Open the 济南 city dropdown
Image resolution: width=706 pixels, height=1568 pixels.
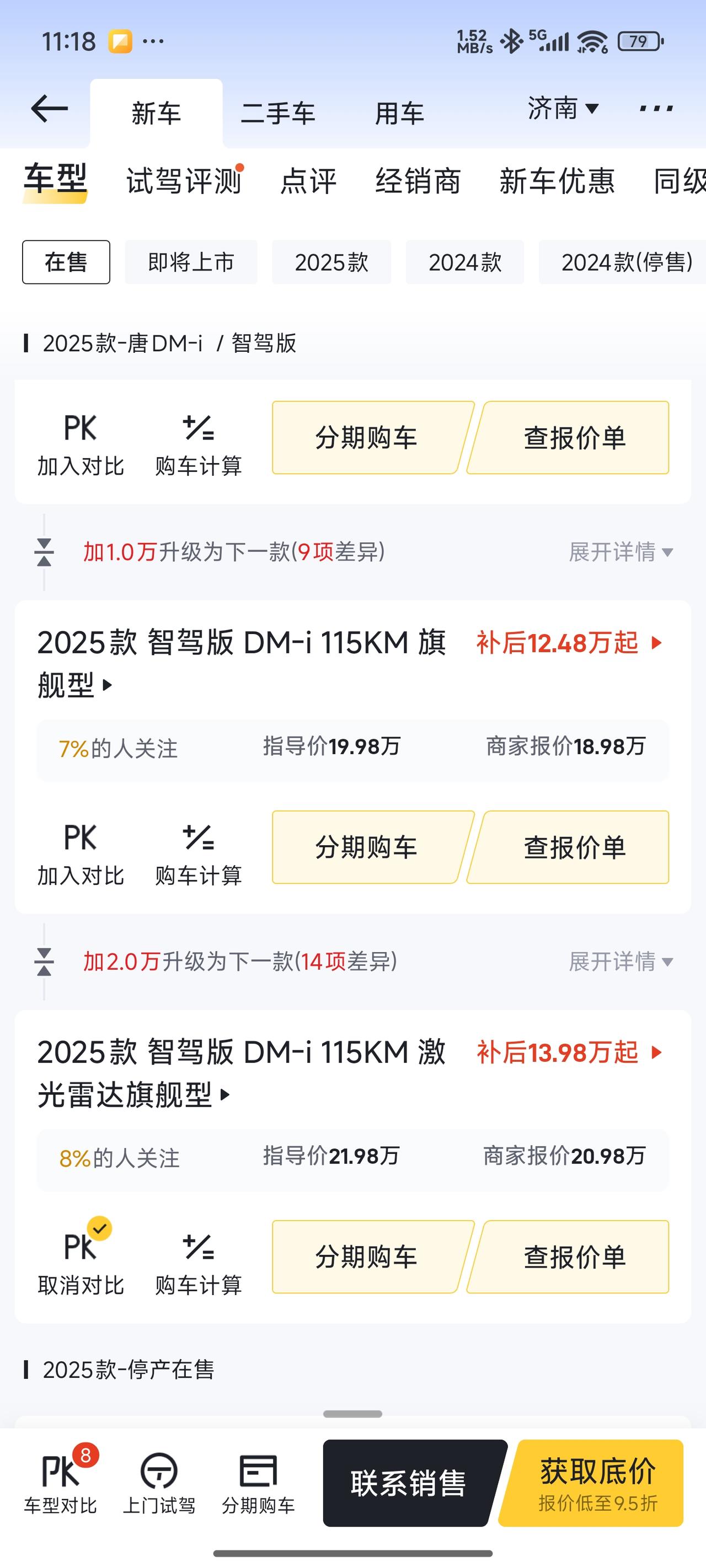pyautogui.click(x=563, y=109)
